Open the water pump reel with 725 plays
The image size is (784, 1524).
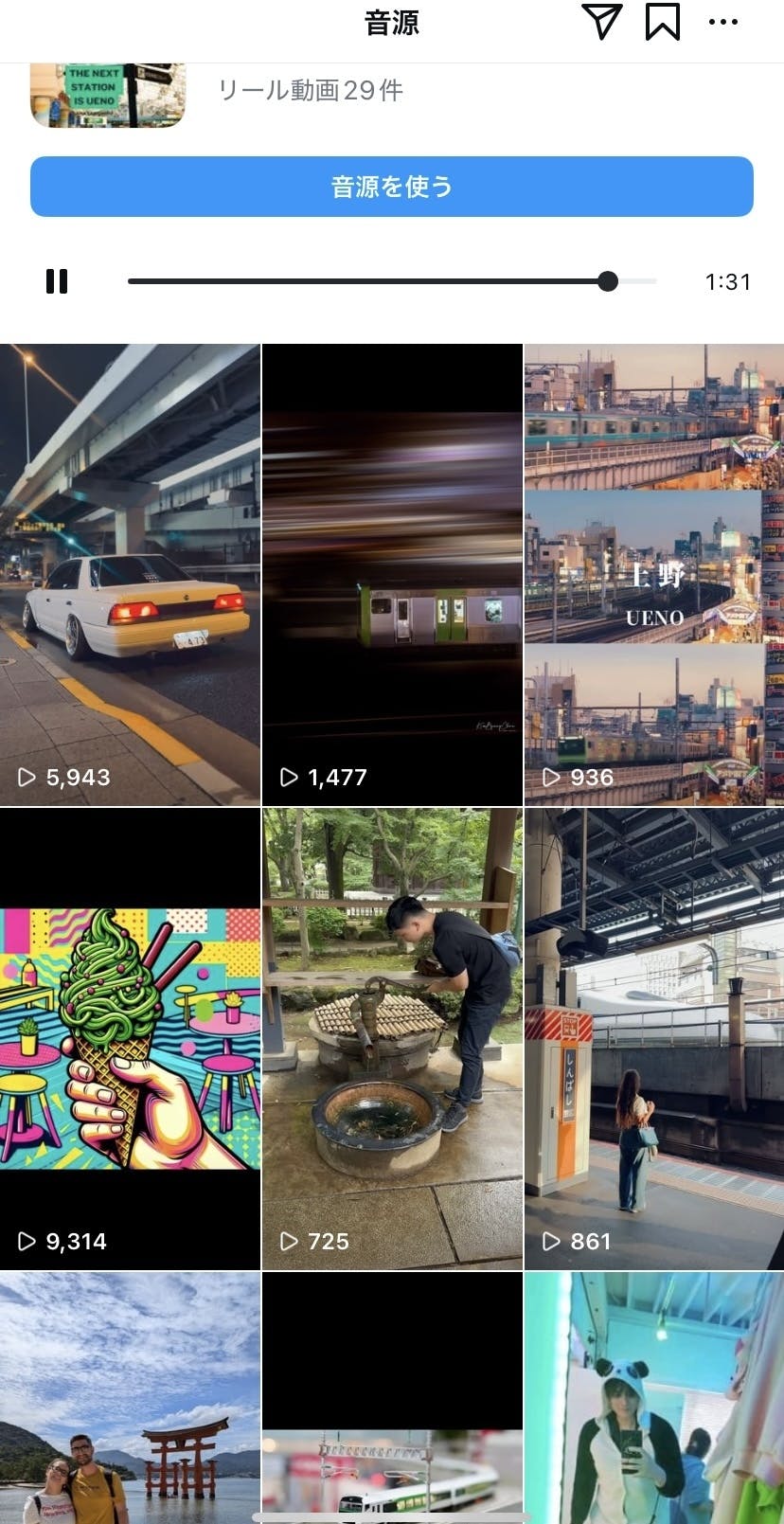tap(392, 1038)
